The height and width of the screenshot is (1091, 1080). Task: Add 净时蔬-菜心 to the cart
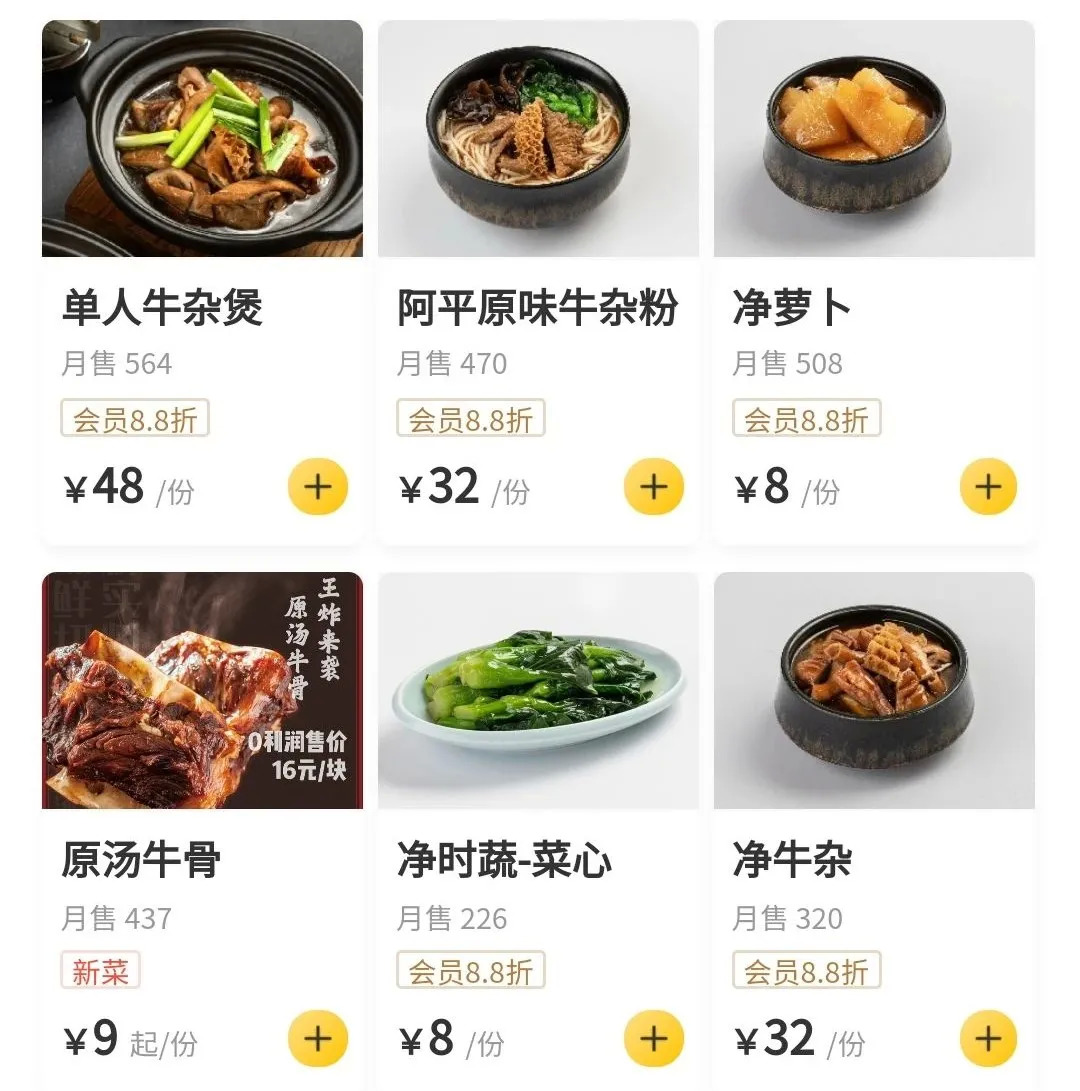[654, 1039]
